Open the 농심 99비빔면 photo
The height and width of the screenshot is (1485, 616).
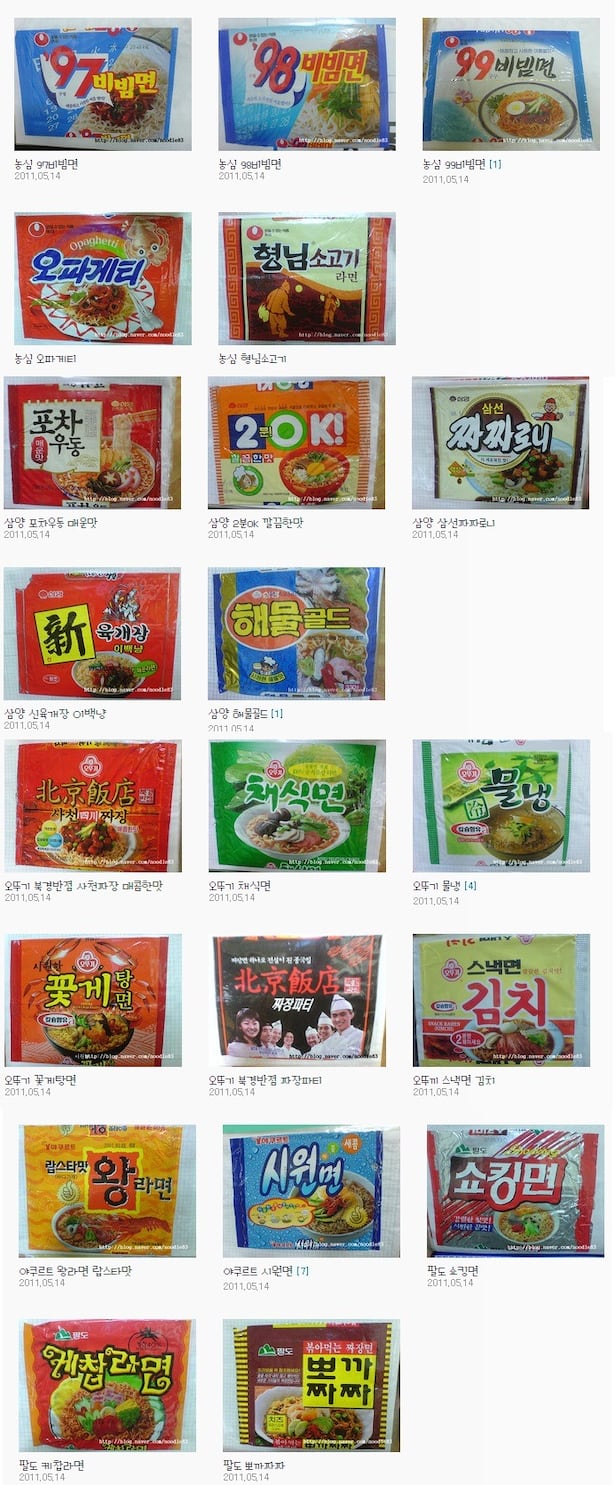pos(510,84)
